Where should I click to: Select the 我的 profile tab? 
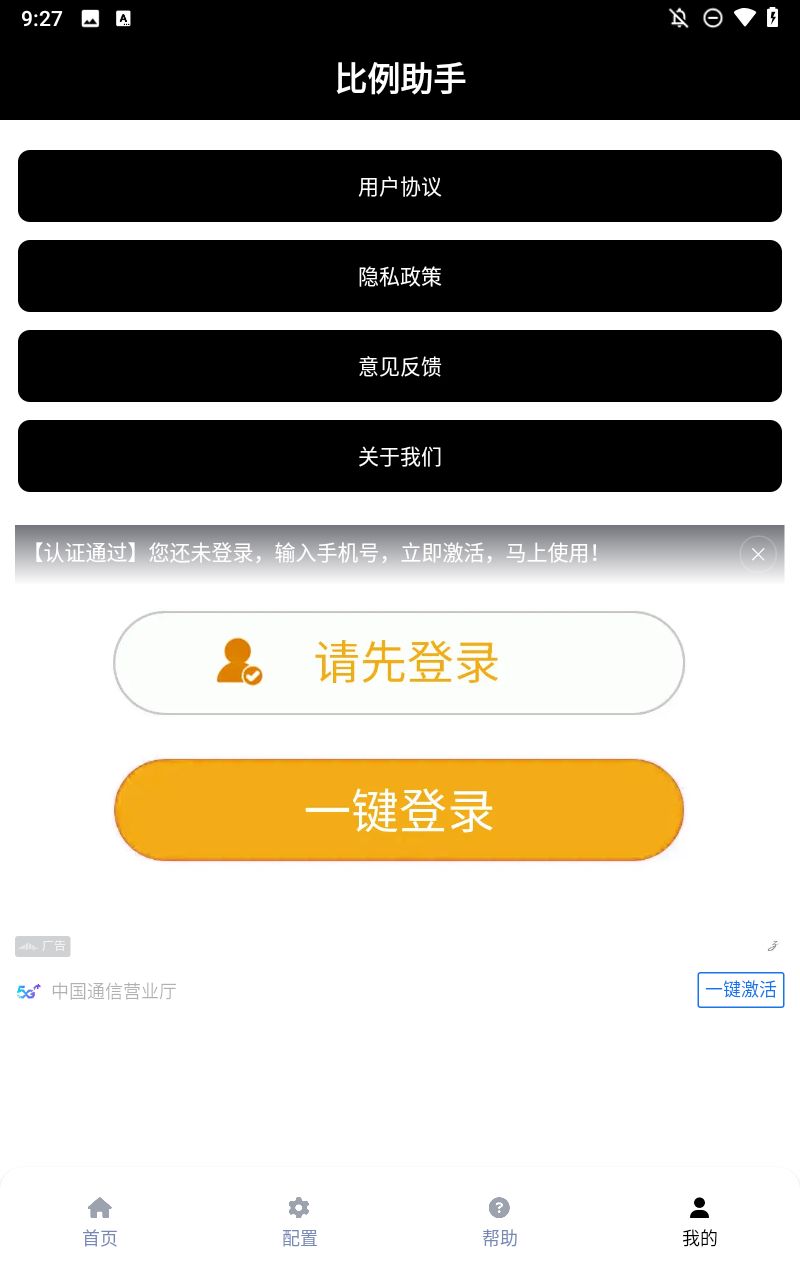tap(699, 1221)
